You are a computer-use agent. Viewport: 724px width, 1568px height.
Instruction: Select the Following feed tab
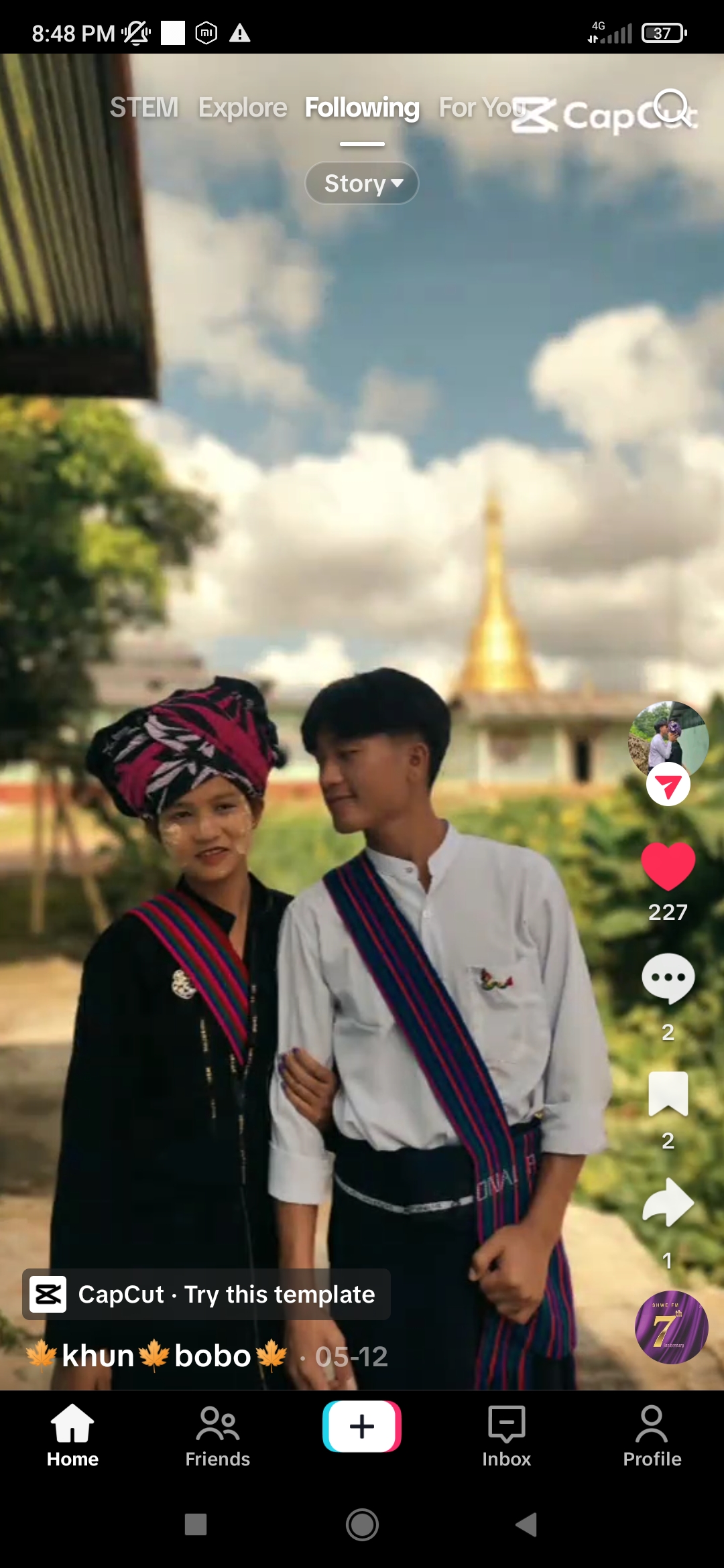[362, 107]
